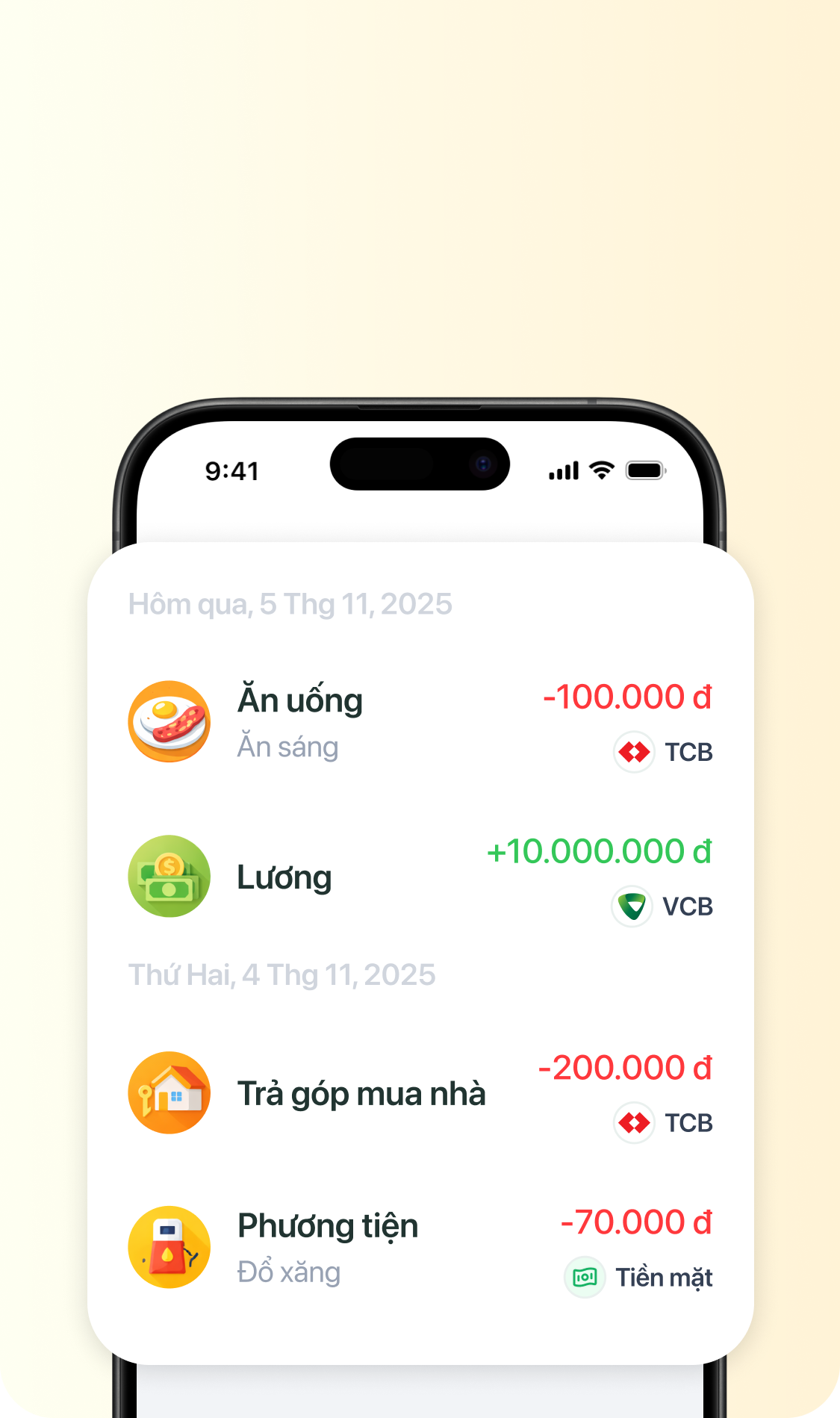Expand the Hôm qua, 5 Thg 11 section

(x=290, y=604)
